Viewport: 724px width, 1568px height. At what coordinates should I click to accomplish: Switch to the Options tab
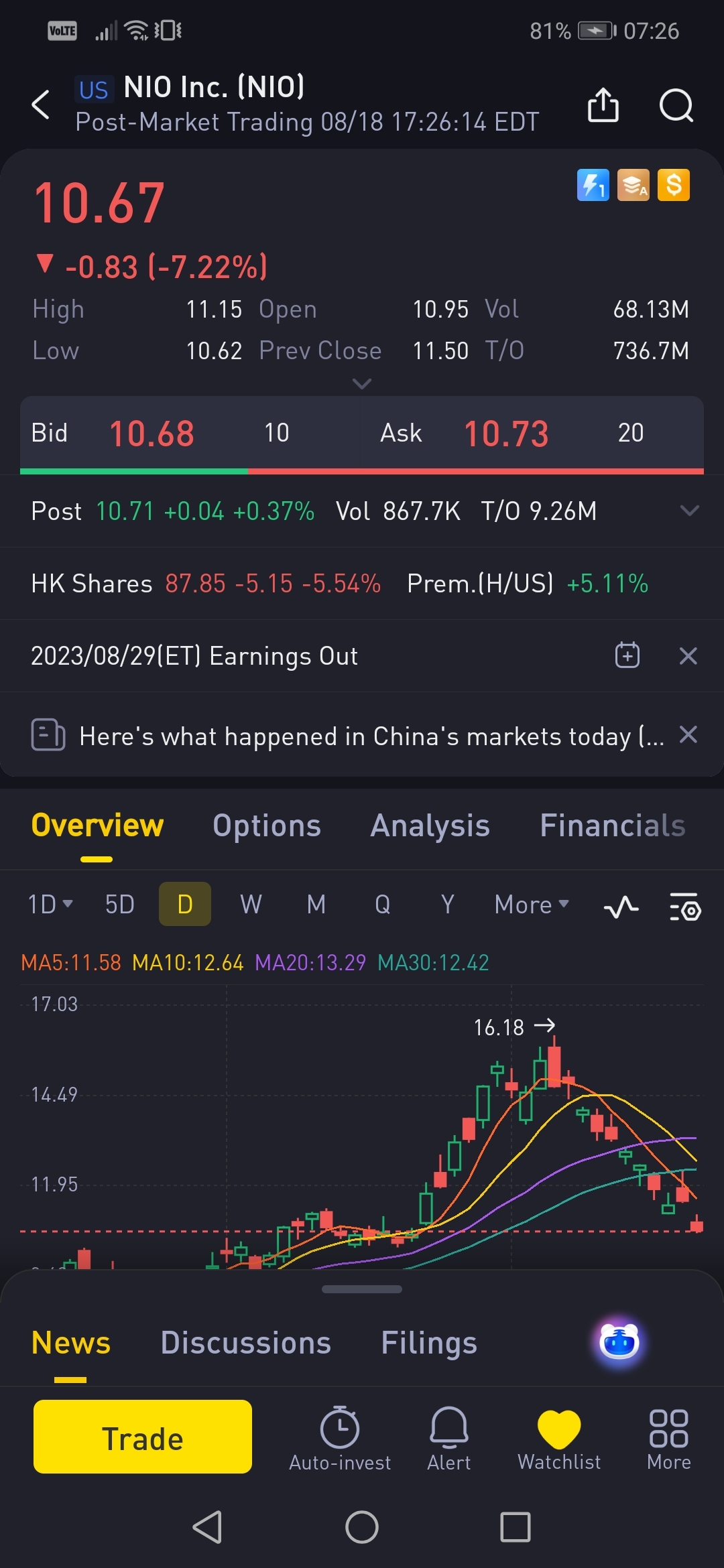[267, 826]
